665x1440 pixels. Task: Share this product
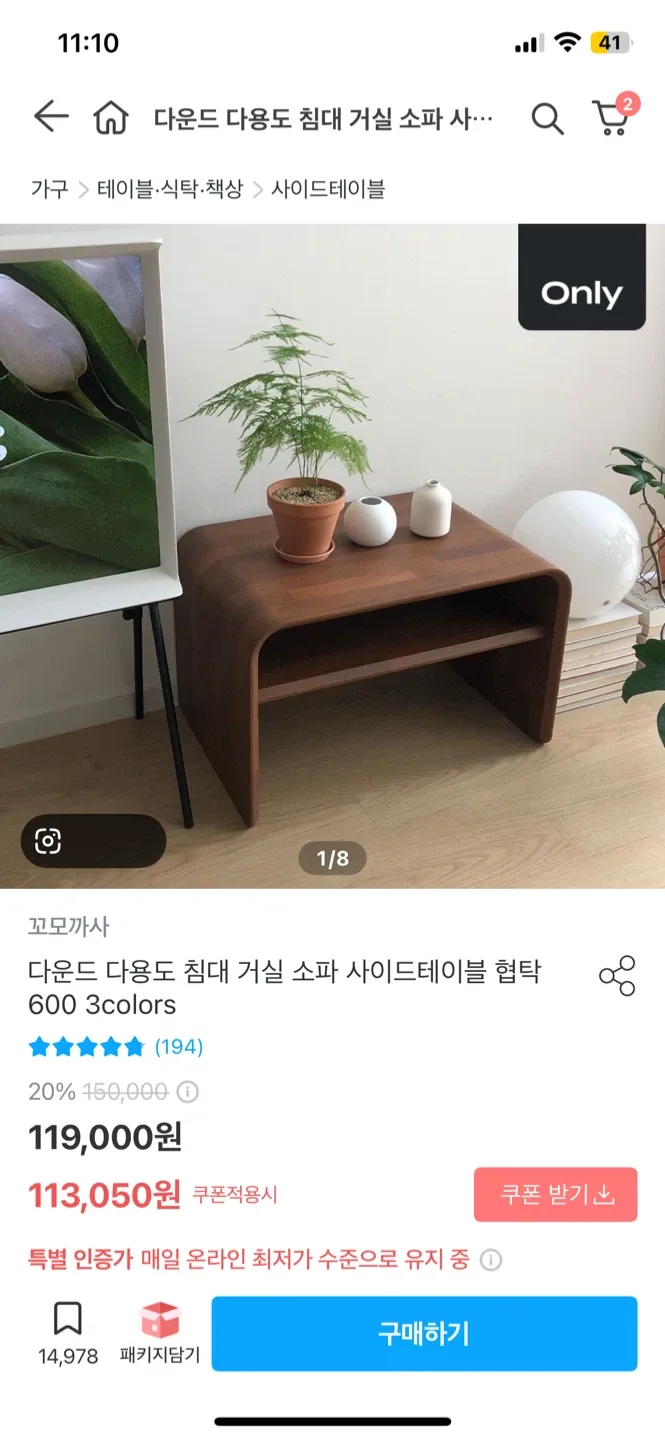(617, 976)
